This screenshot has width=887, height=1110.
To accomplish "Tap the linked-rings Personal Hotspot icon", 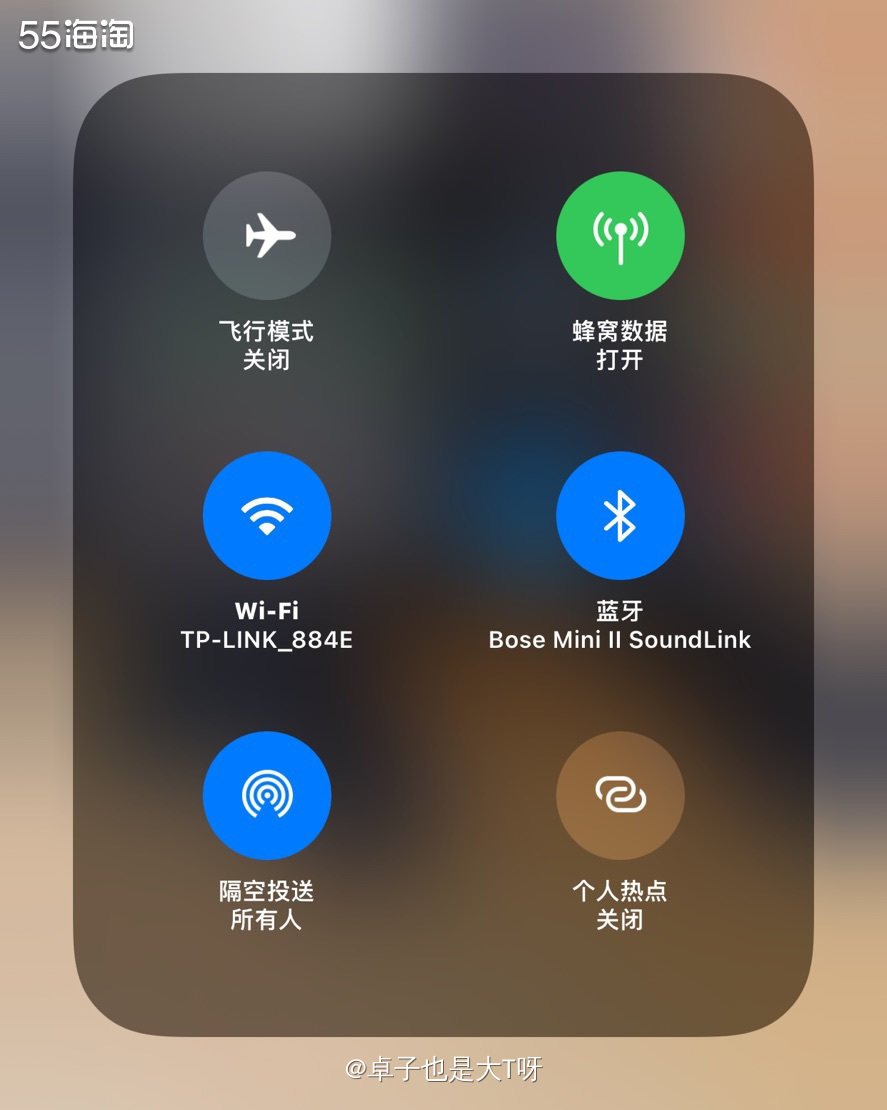I will click(620, 794).
